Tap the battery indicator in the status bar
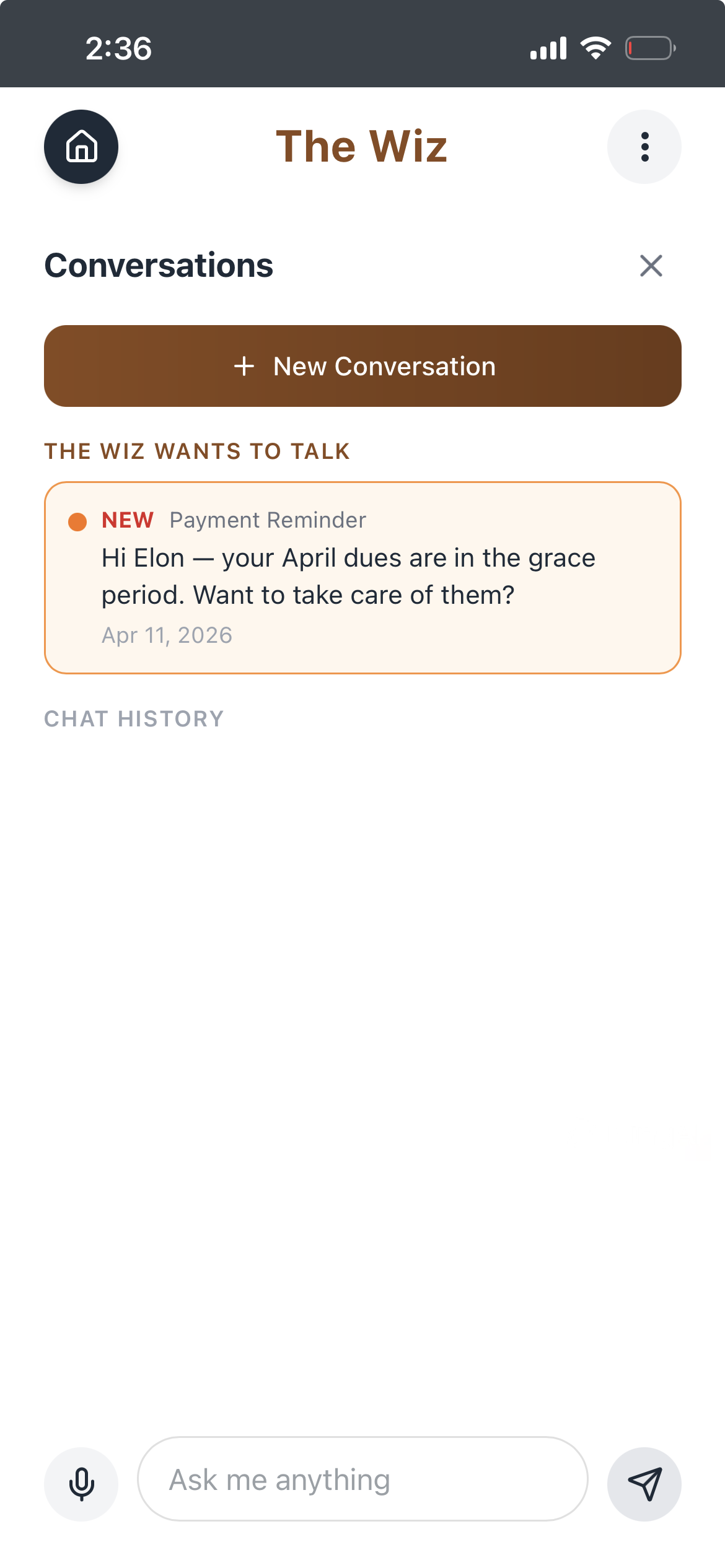The image size is (725, 1568). coord(651,47)
